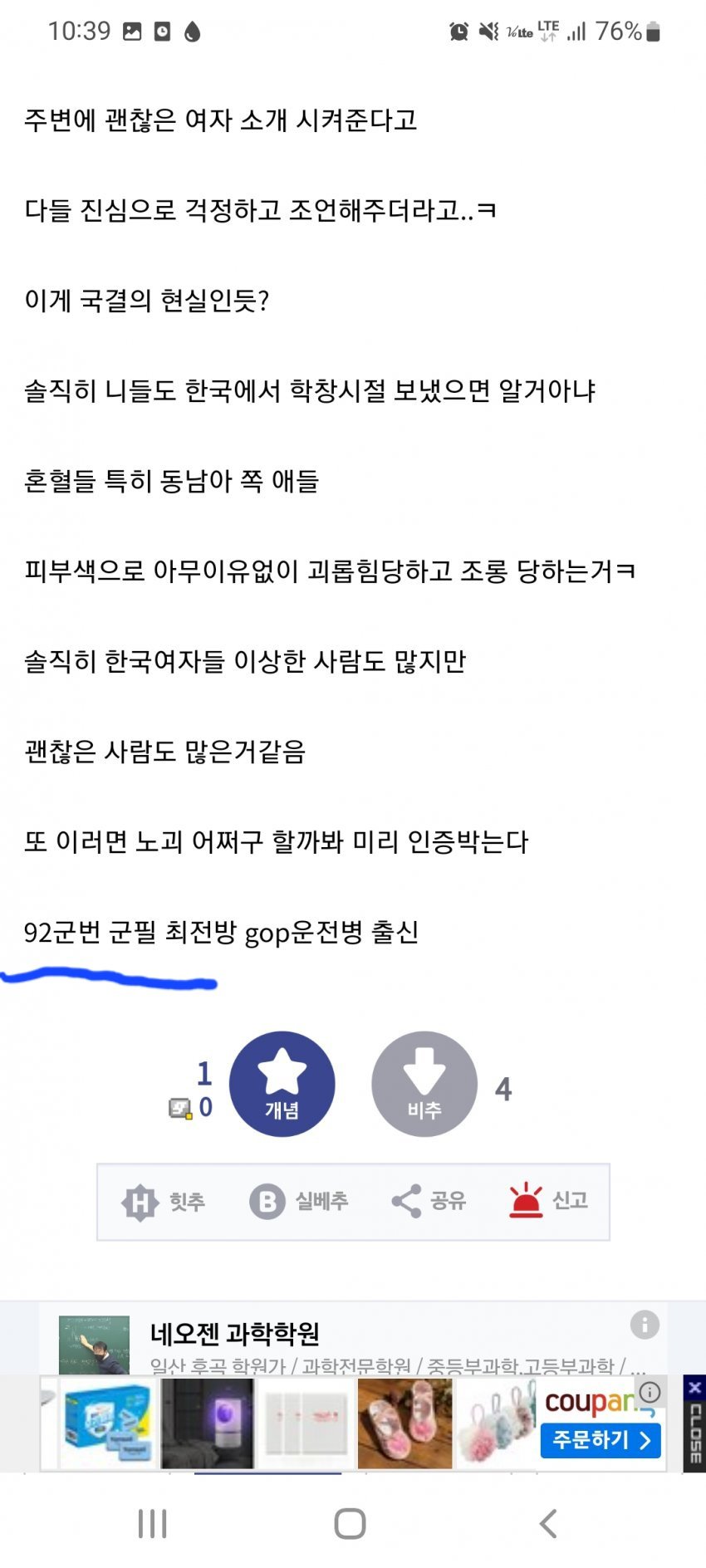Screen dimensions: 706x1568
Task: Tap the 힛추 recommendation button
Action: pos(164,1202)
